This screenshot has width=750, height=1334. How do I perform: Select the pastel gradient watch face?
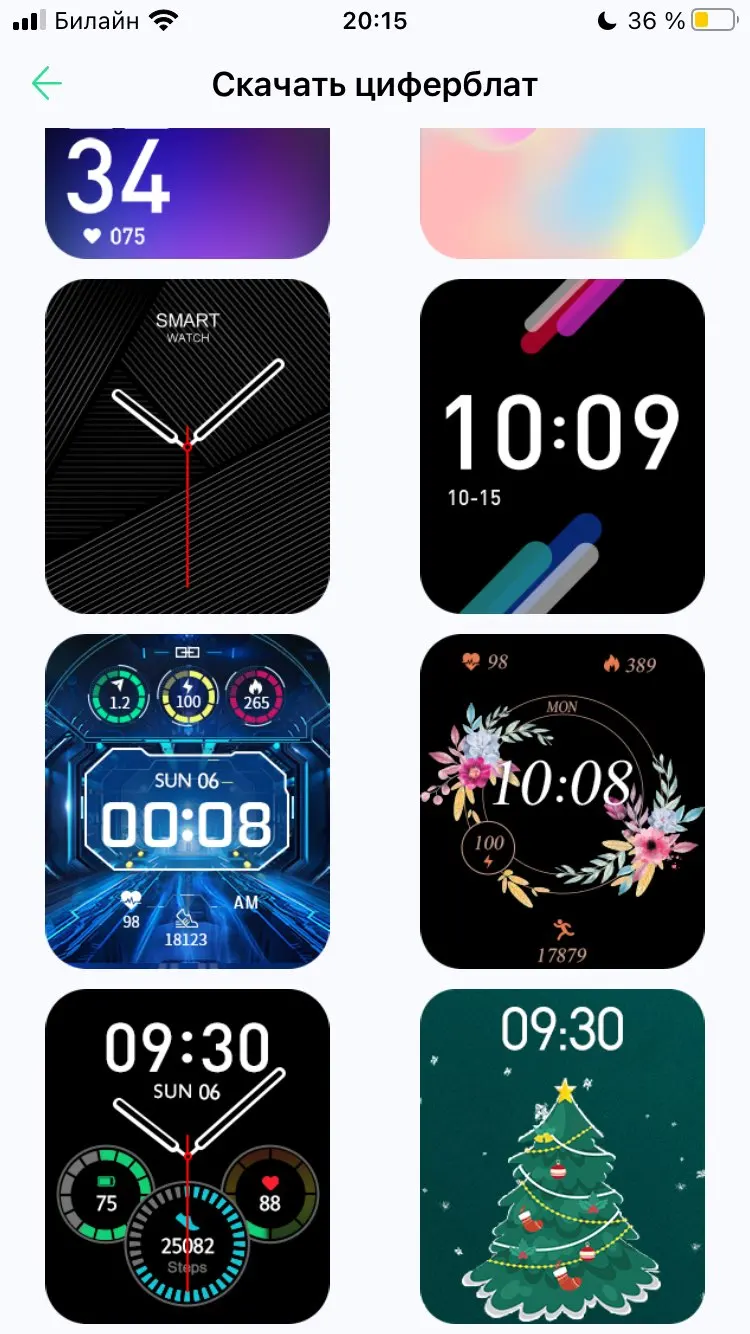pos(562,193)
